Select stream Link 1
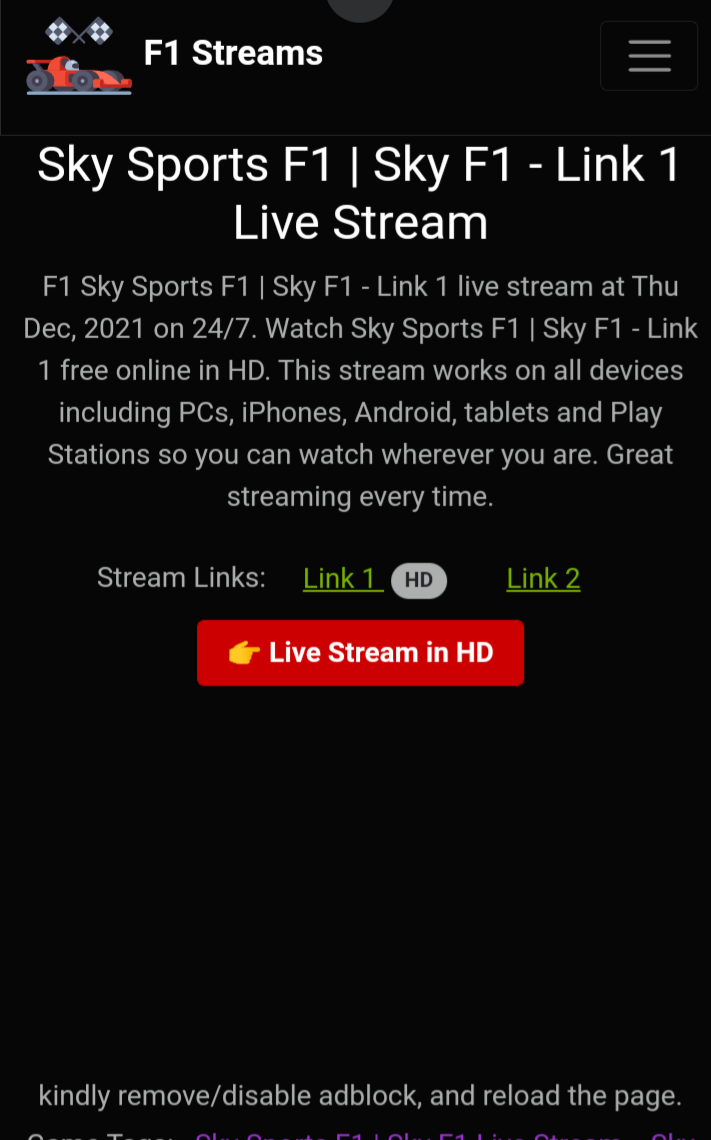711x1140 pixels. click(342, 578)
